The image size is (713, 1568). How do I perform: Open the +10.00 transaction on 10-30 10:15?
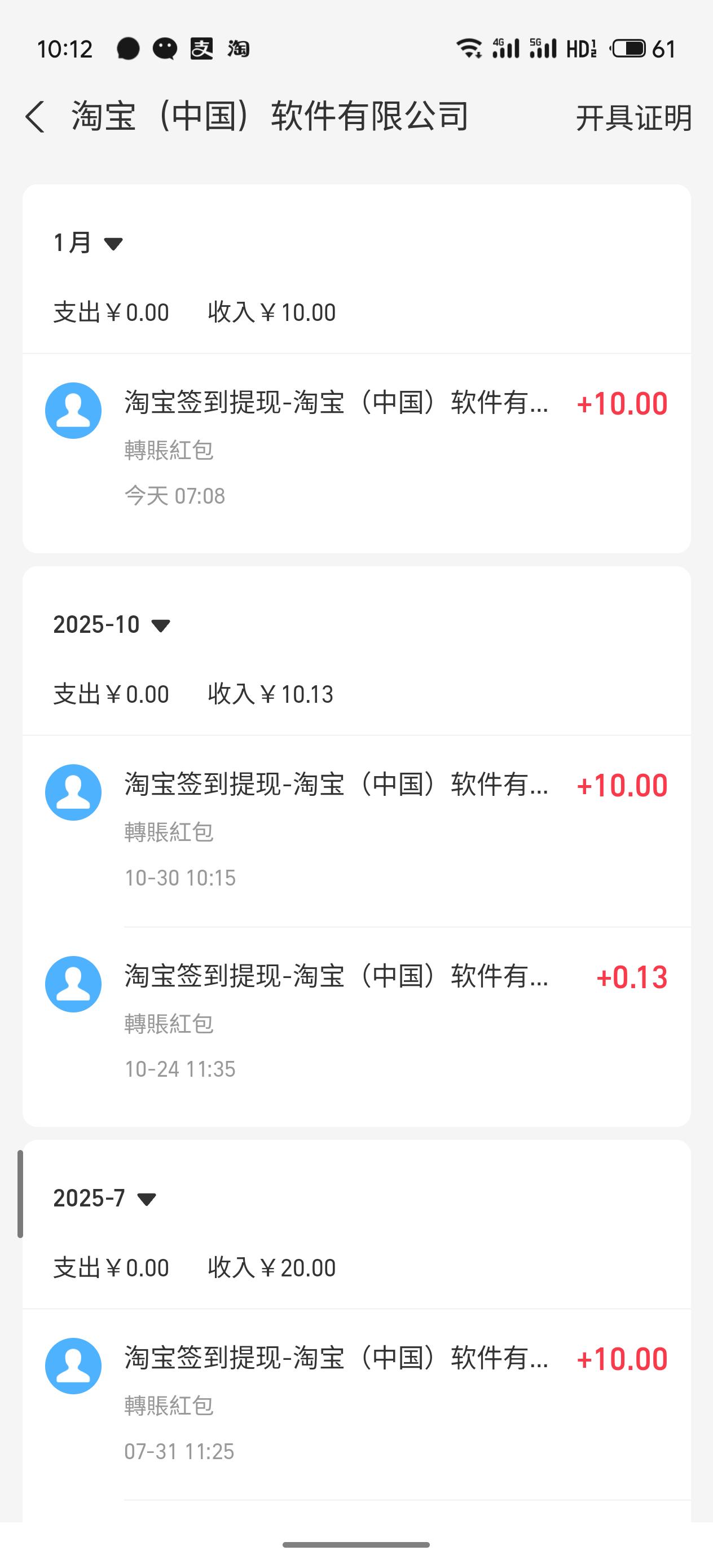click(x=356, y=829)
